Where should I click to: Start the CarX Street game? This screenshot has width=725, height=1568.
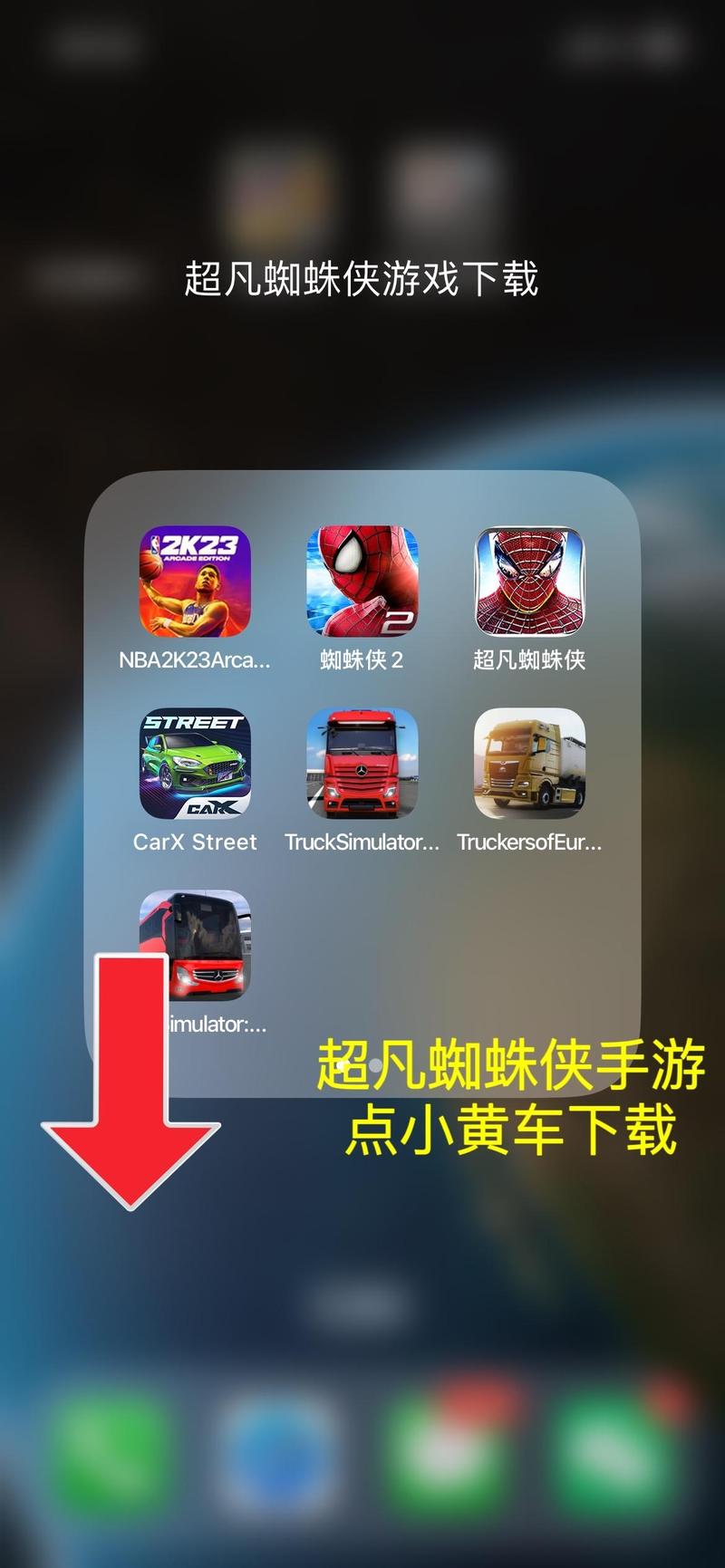195,763
